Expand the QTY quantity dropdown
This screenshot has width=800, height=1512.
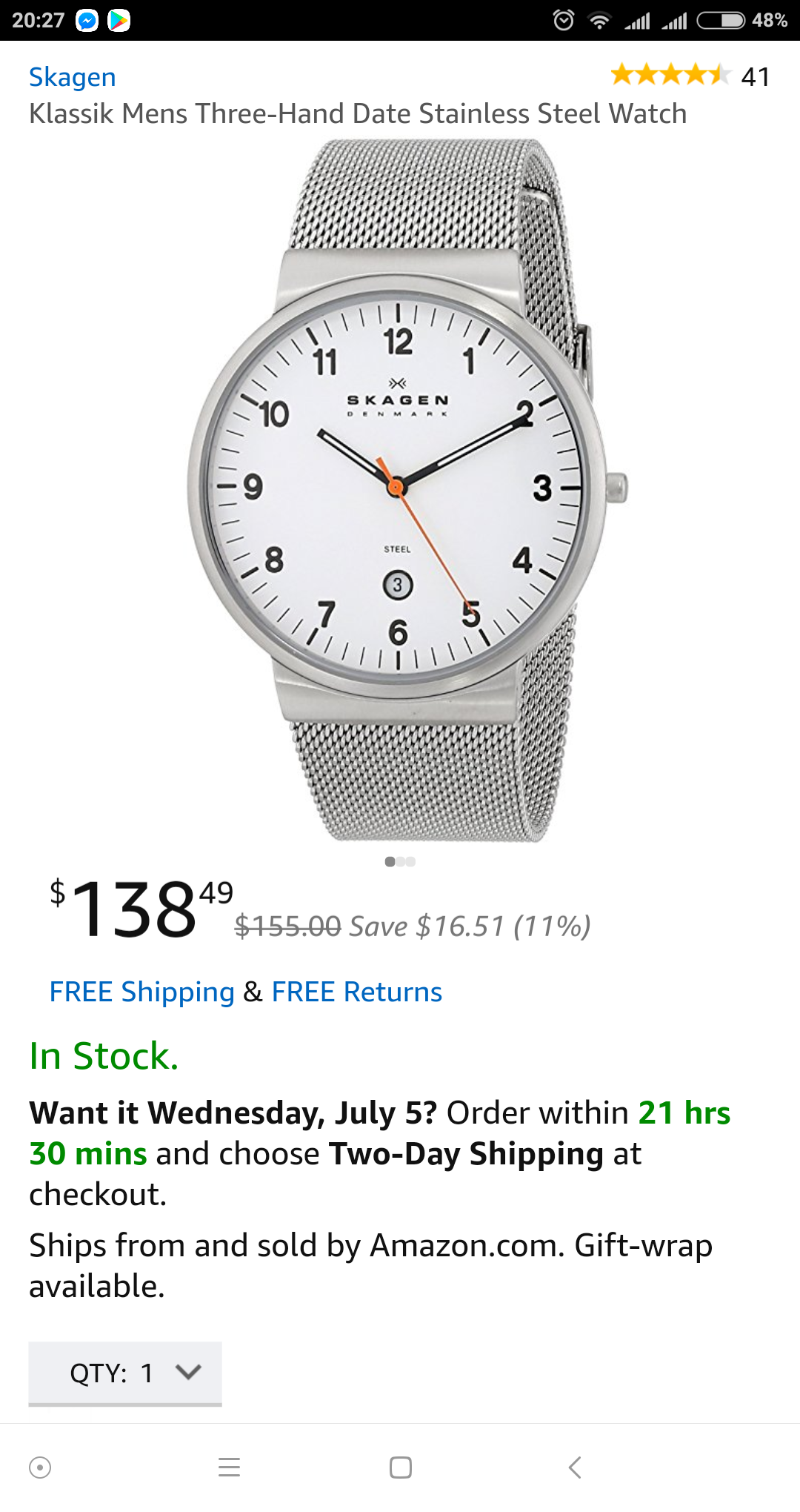(x=125, y=1373)
